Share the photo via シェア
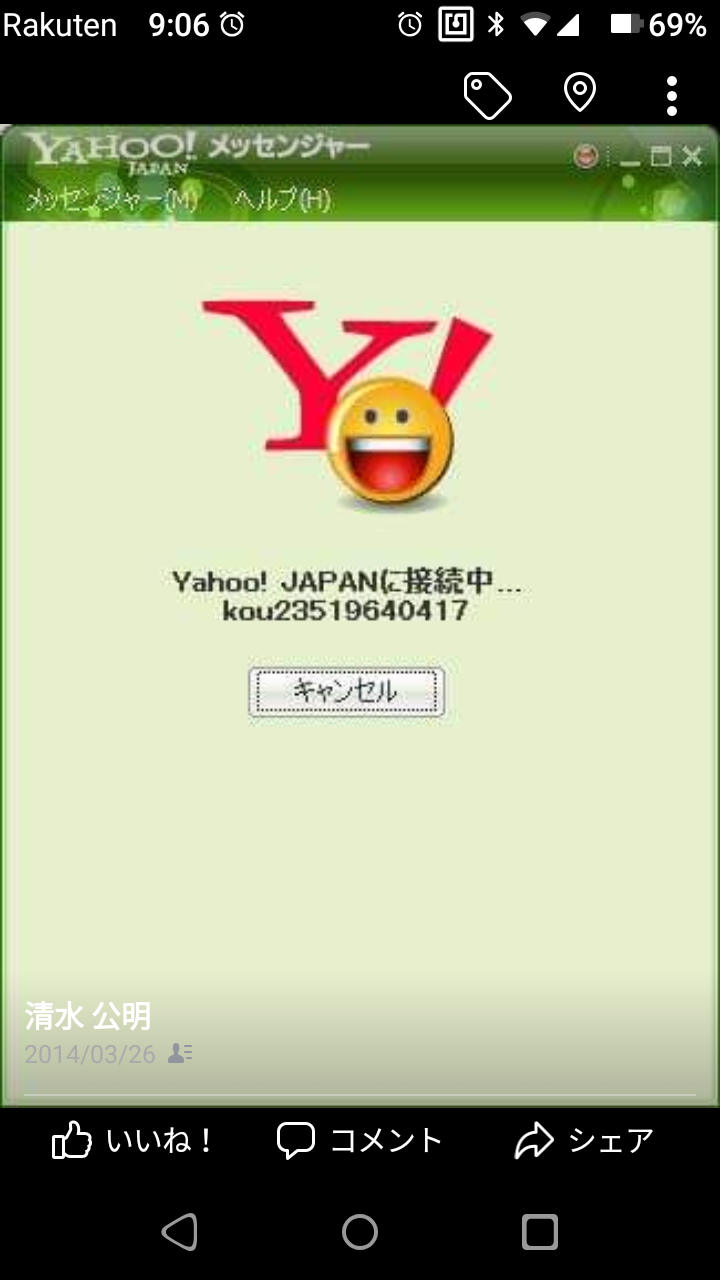The height and width of the screenshot is (1280, 720). tap(584, 1141)
